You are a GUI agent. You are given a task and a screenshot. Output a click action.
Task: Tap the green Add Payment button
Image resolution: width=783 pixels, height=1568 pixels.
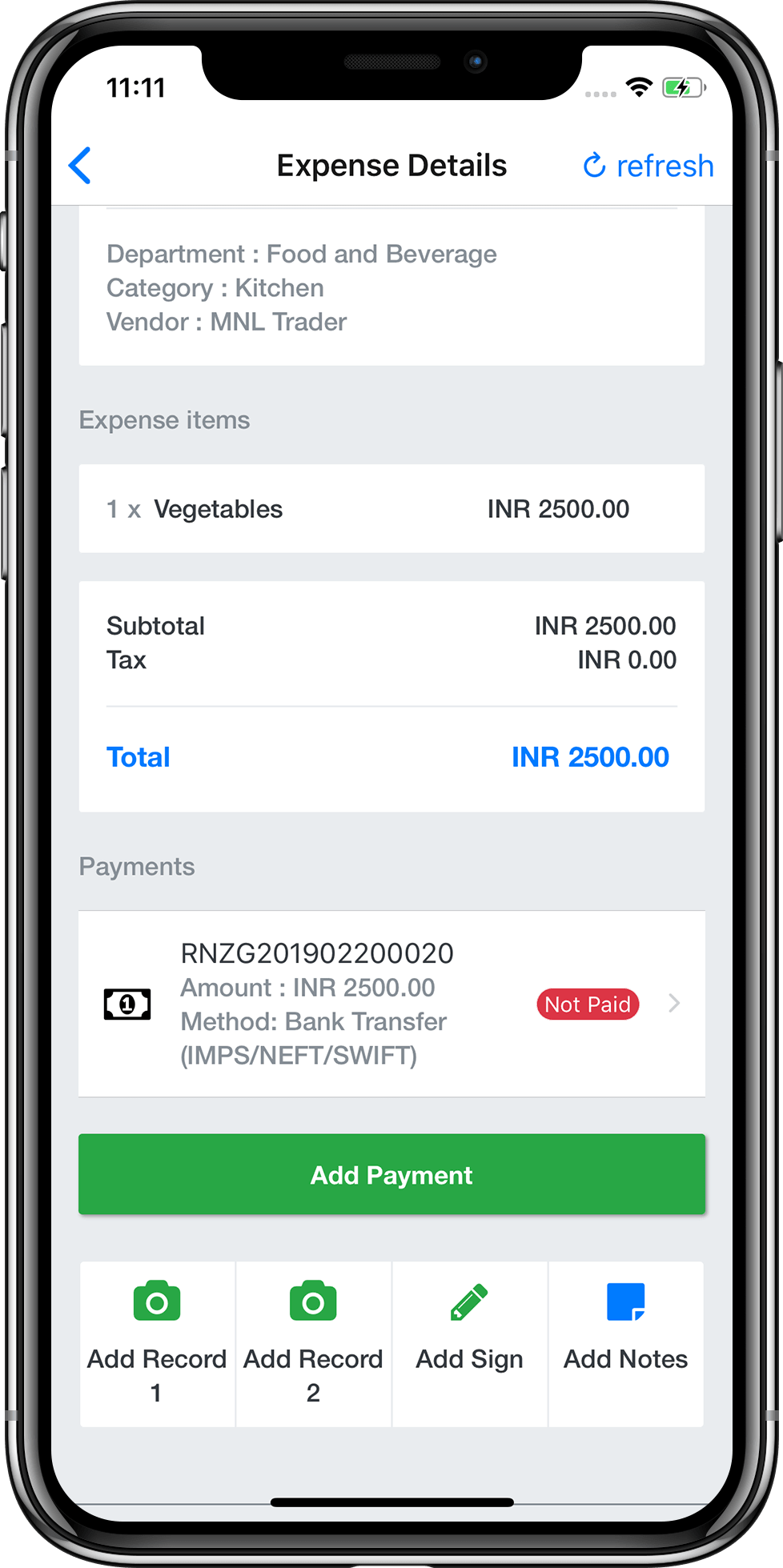[391, 1174]
